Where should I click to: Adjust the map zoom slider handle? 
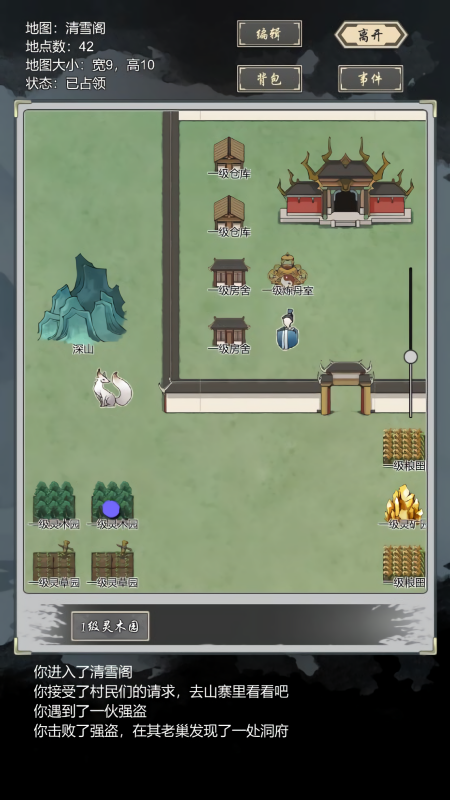pos(411,357)
